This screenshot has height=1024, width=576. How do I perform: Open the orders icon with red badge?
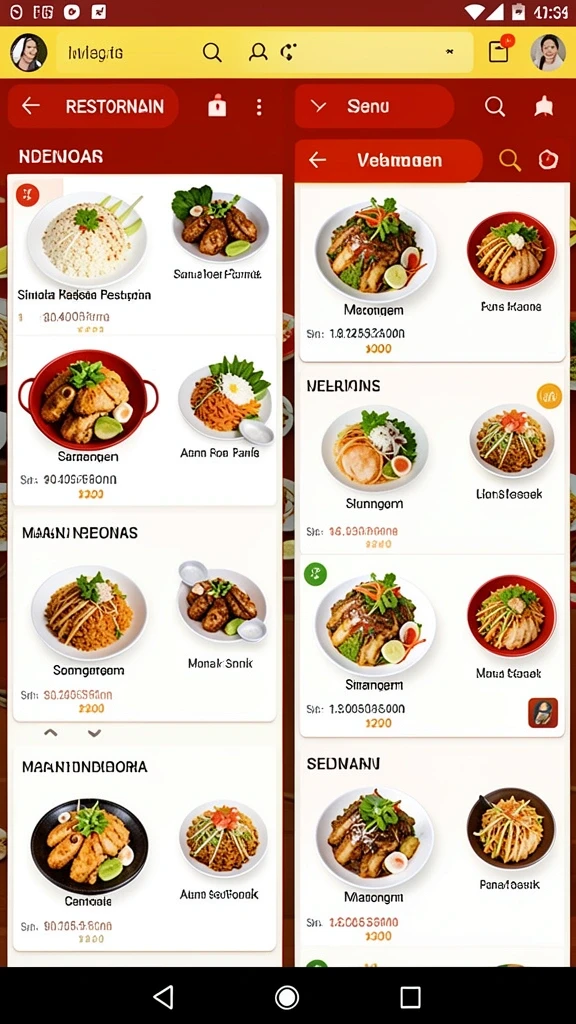point(500,50)
